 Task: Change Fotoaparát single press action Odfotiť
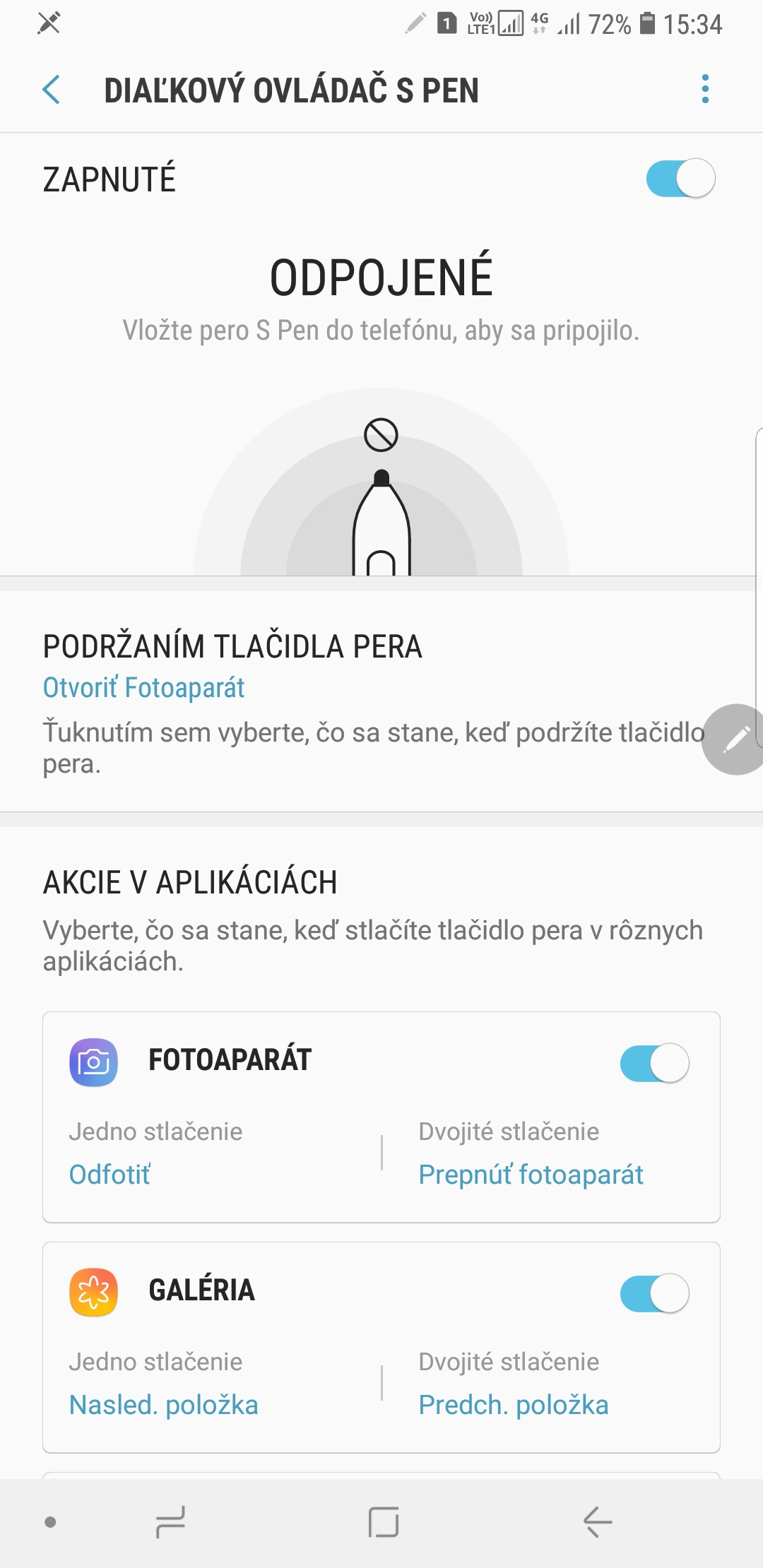coord(110,1174)
